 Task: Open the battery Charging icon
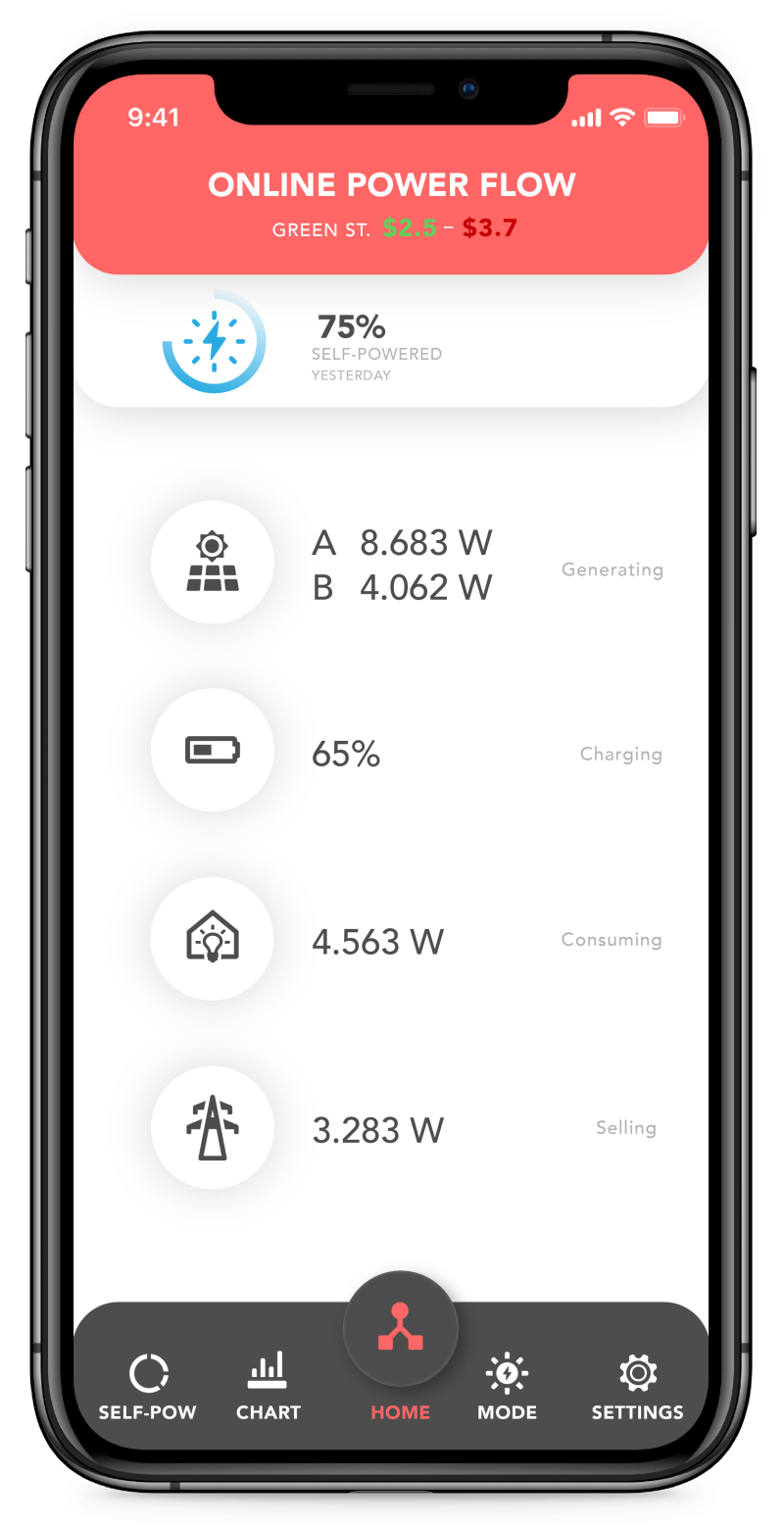point(213,750)
